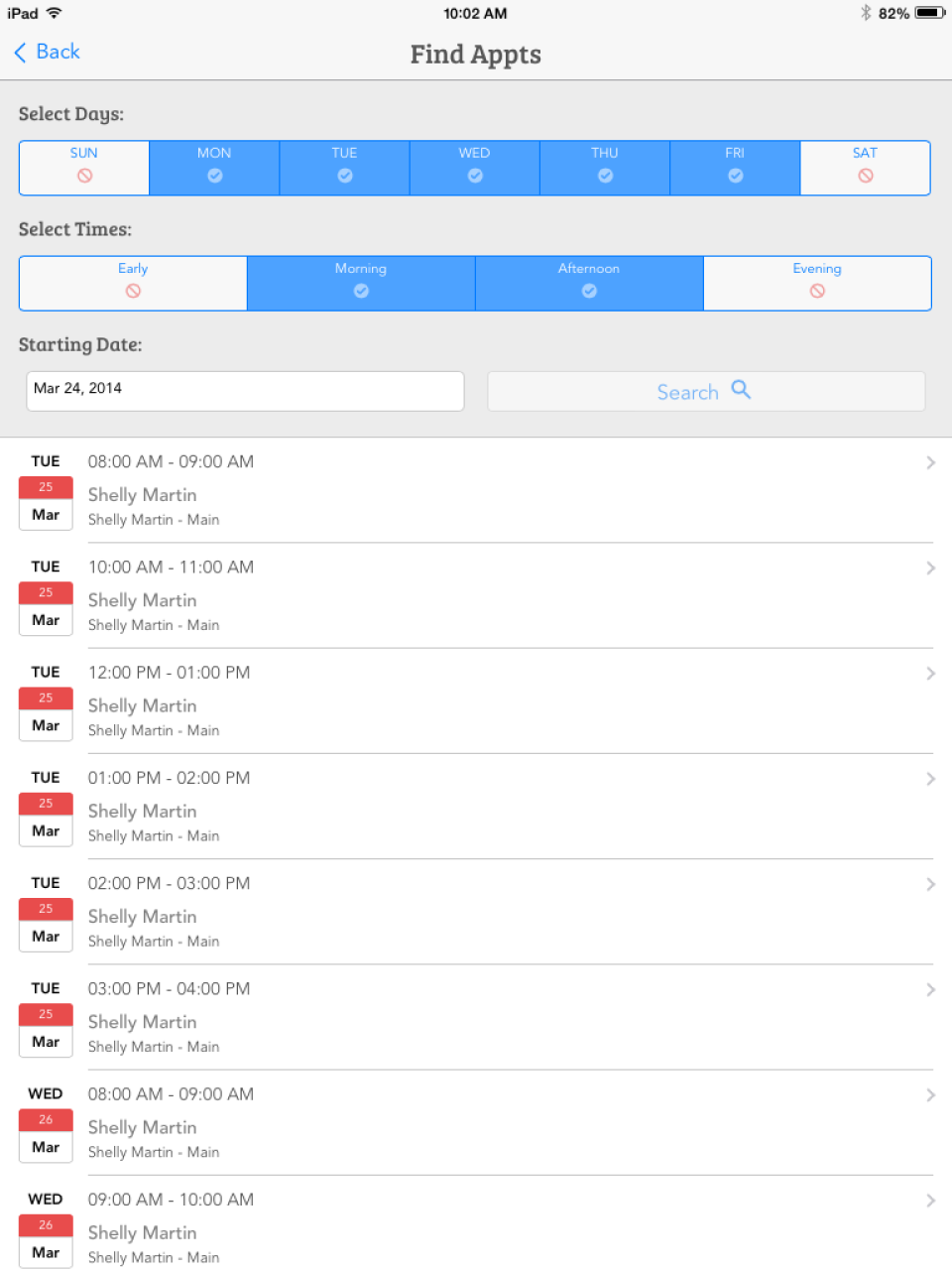This screenshot has height=1270, width=952.
Task: Open Tuesday 08:00 AM - 09:00 AM appointment
Action: click(476, 490)
